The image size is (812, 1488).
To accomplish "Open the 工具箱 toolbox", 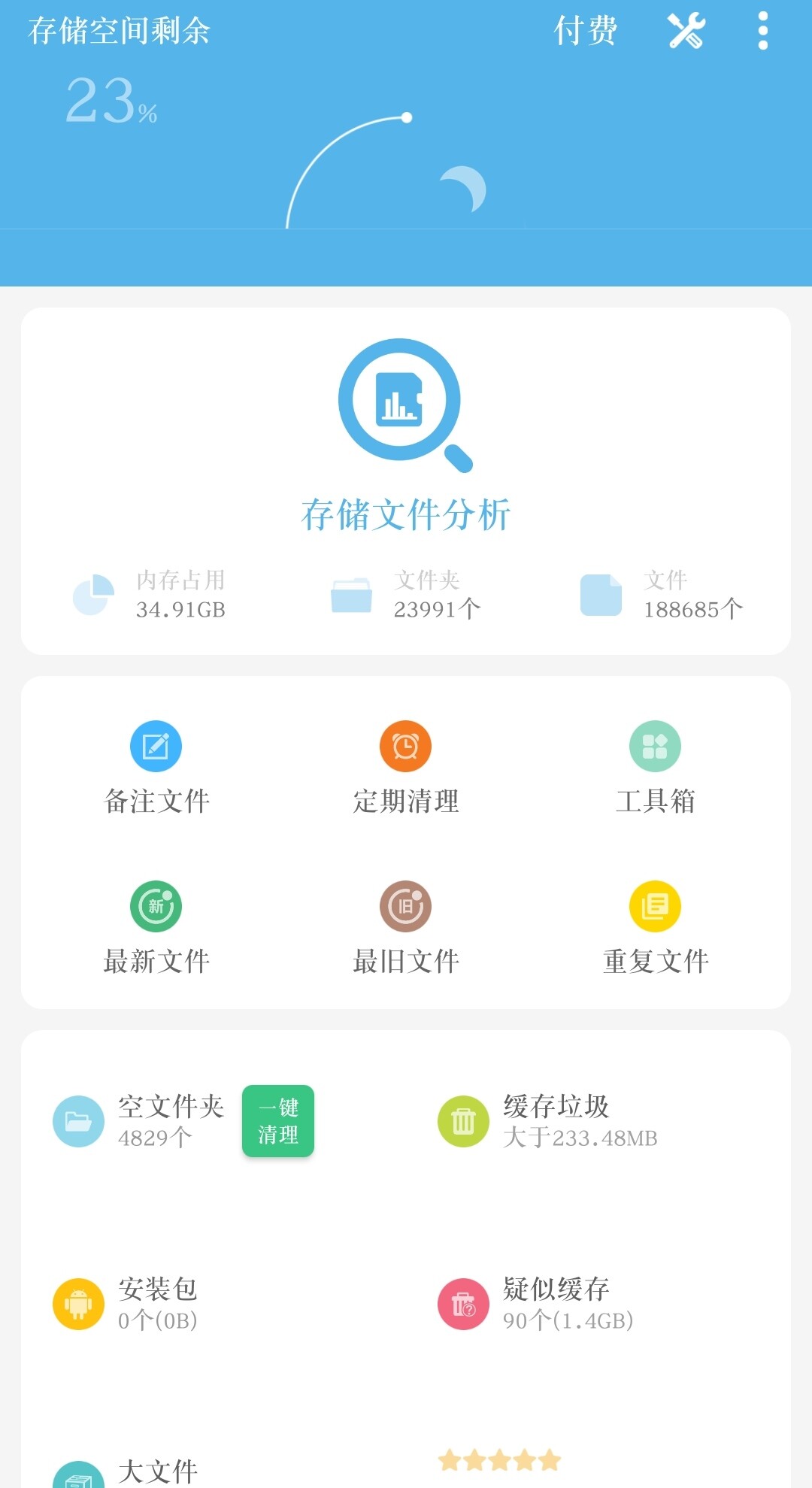I will point(655,768).
